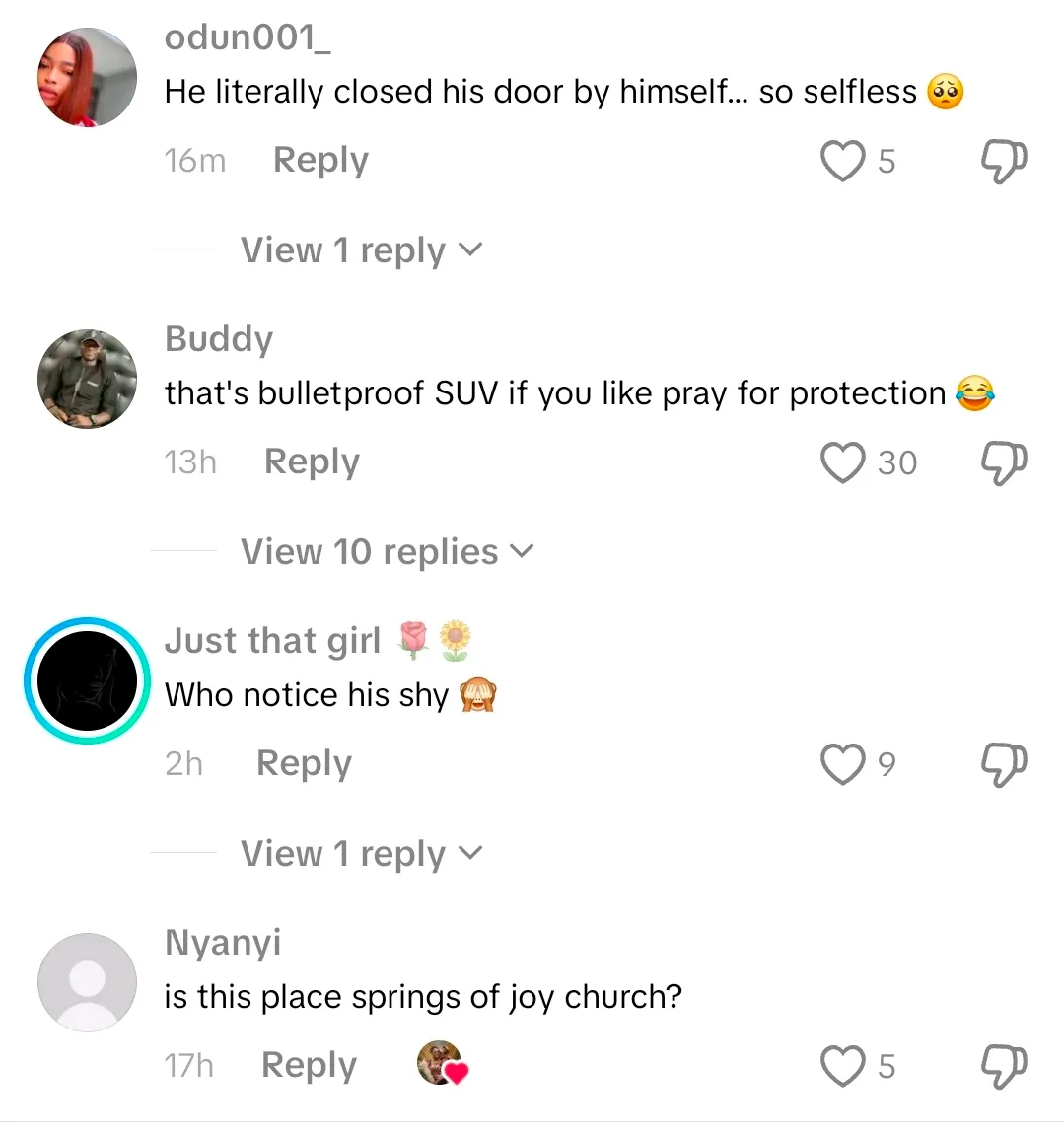Viewport: 1064px width, 1136px height.
Task: Like odun001_'s comment about closing the door
Action: point(843,161)
